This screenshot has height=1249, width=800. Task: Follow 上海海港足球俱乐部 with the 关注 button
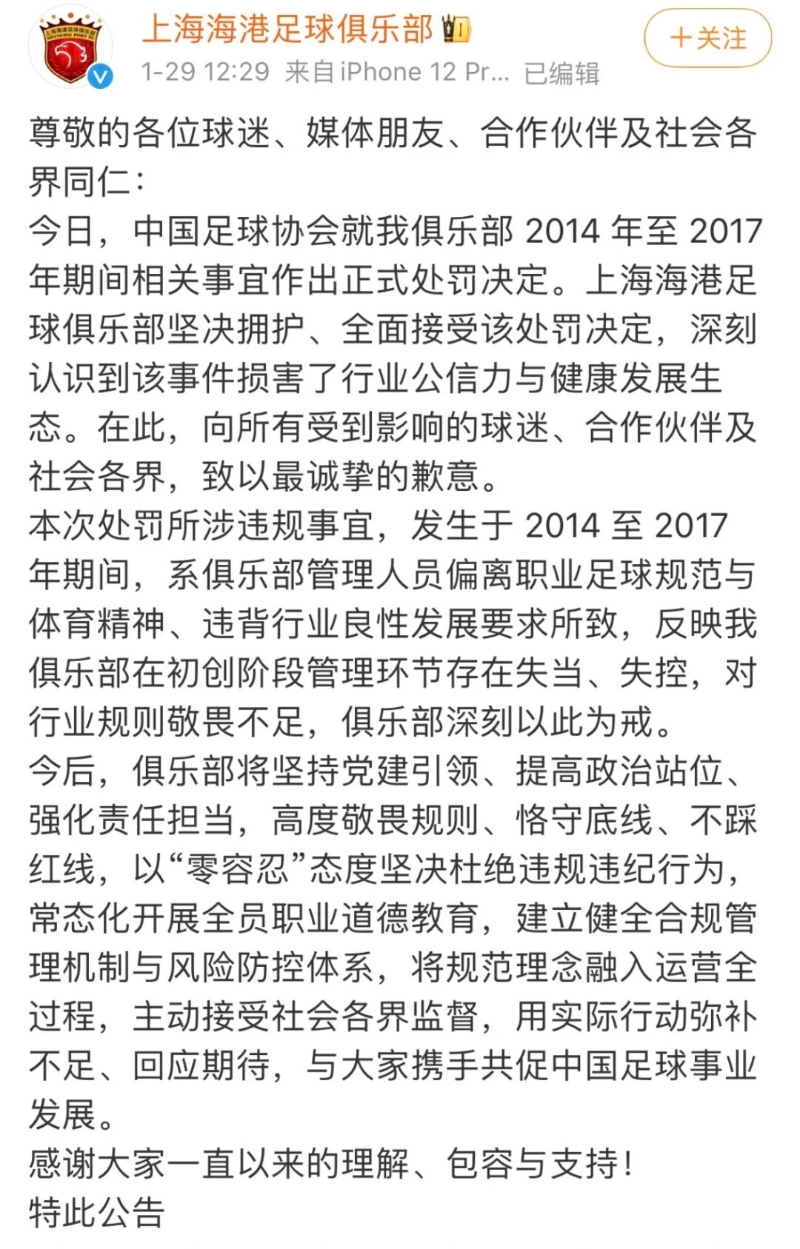point(708,40)
